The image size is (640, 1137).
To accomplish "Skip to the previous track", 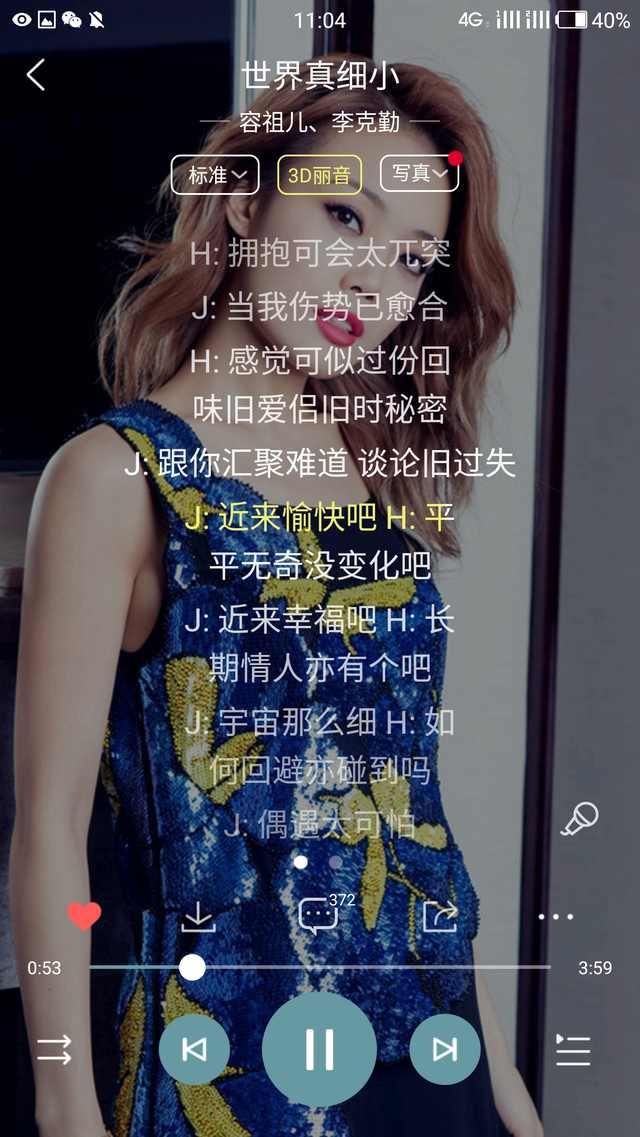I will [x=194, y=1049].
